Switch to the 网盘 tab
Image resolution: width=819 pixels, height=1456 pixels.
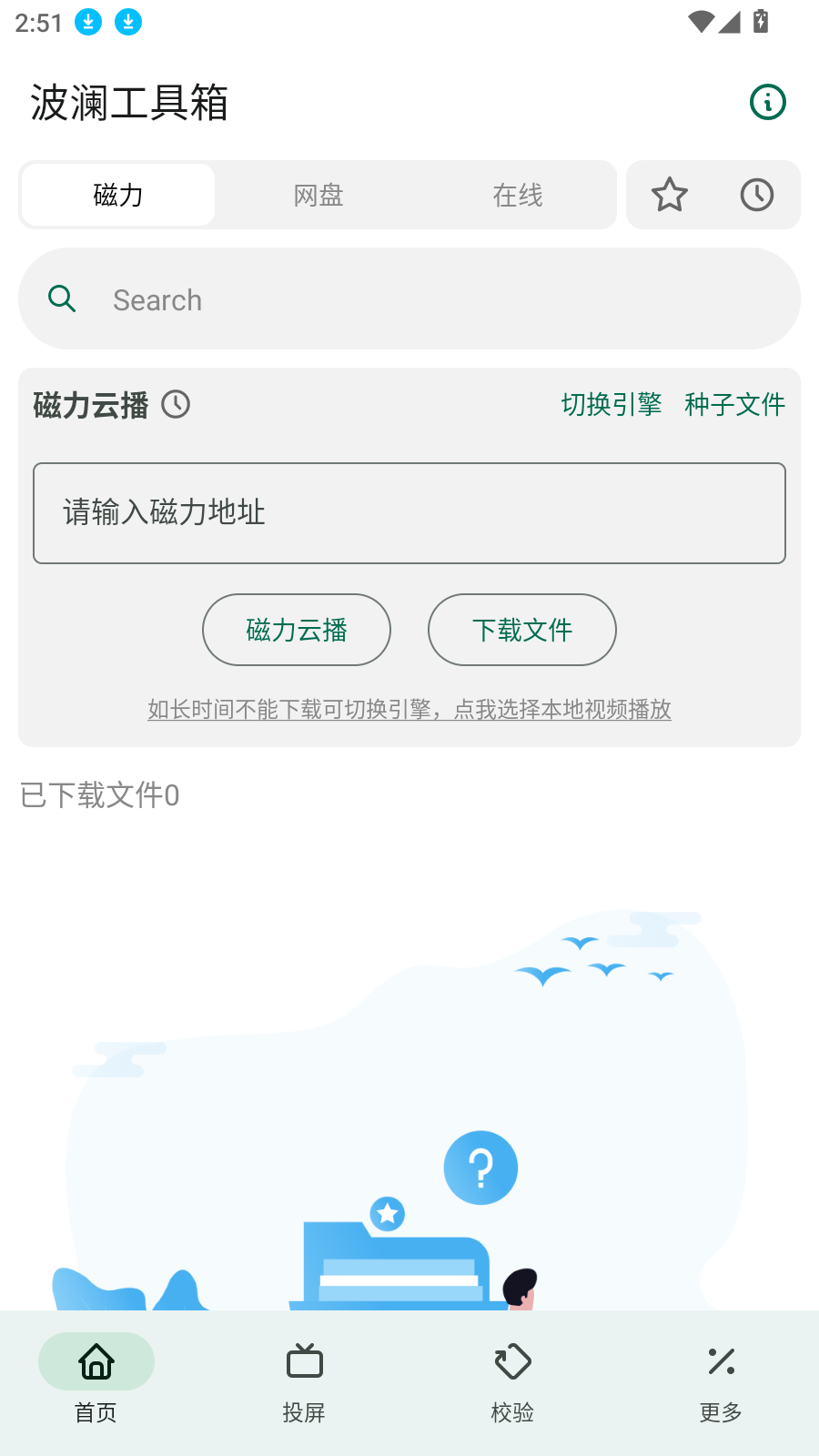pyautogui.click(x=318, y=195)
